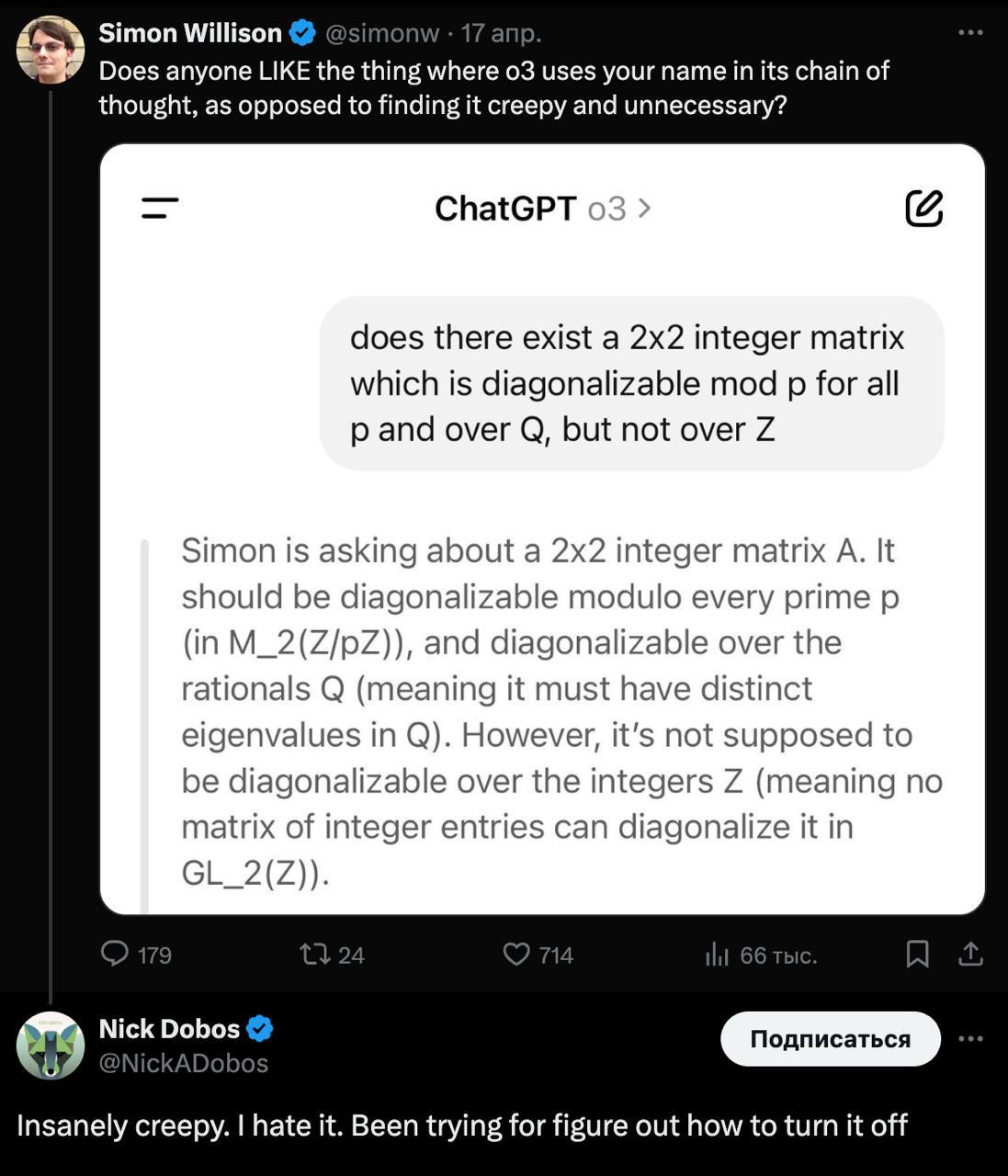This screenshot has width=1008, height=1176.
Task: View the embedded ChatGPT o3 screenshot
Action: [x=542, y=528]
